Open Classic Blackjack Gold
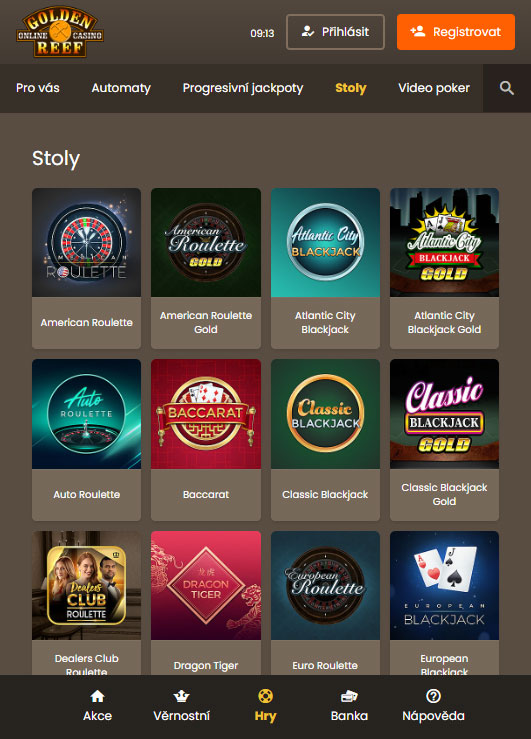The width and height of the screenshot is (531, 739). 444,440
